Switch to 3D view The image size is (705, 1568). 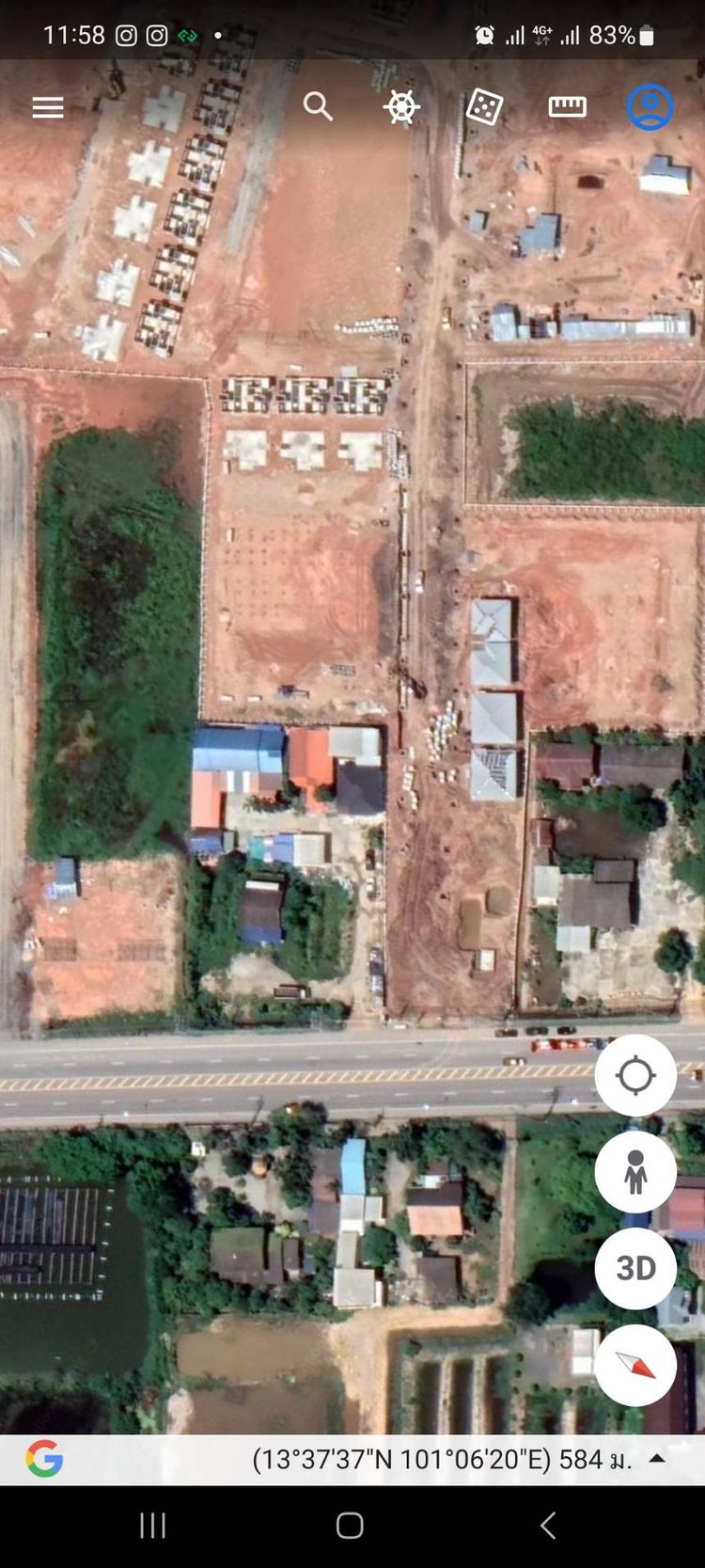point(635,1268)
